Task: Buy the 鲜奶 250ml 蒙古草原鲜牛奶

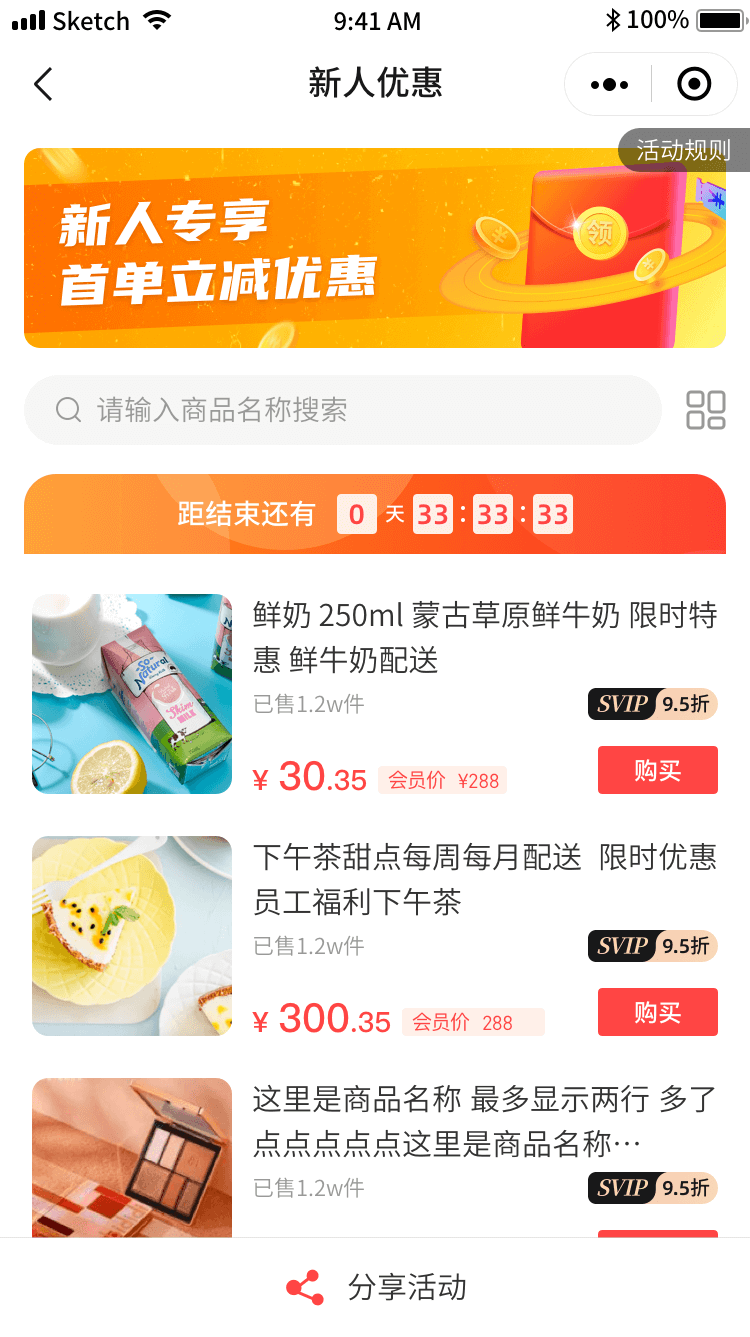Action: coord(657,770)
